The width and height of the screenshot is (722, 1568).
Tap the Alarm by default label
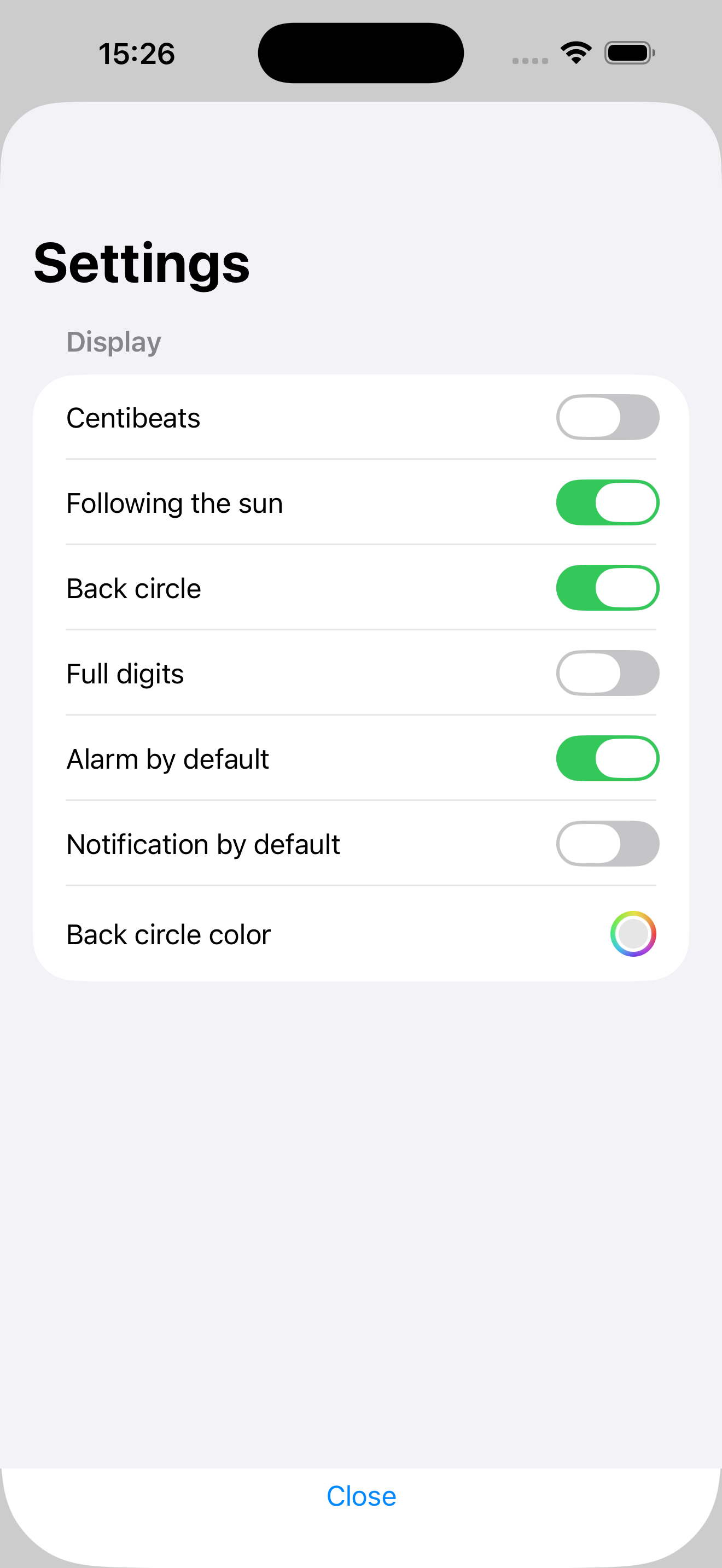point(167,758)
